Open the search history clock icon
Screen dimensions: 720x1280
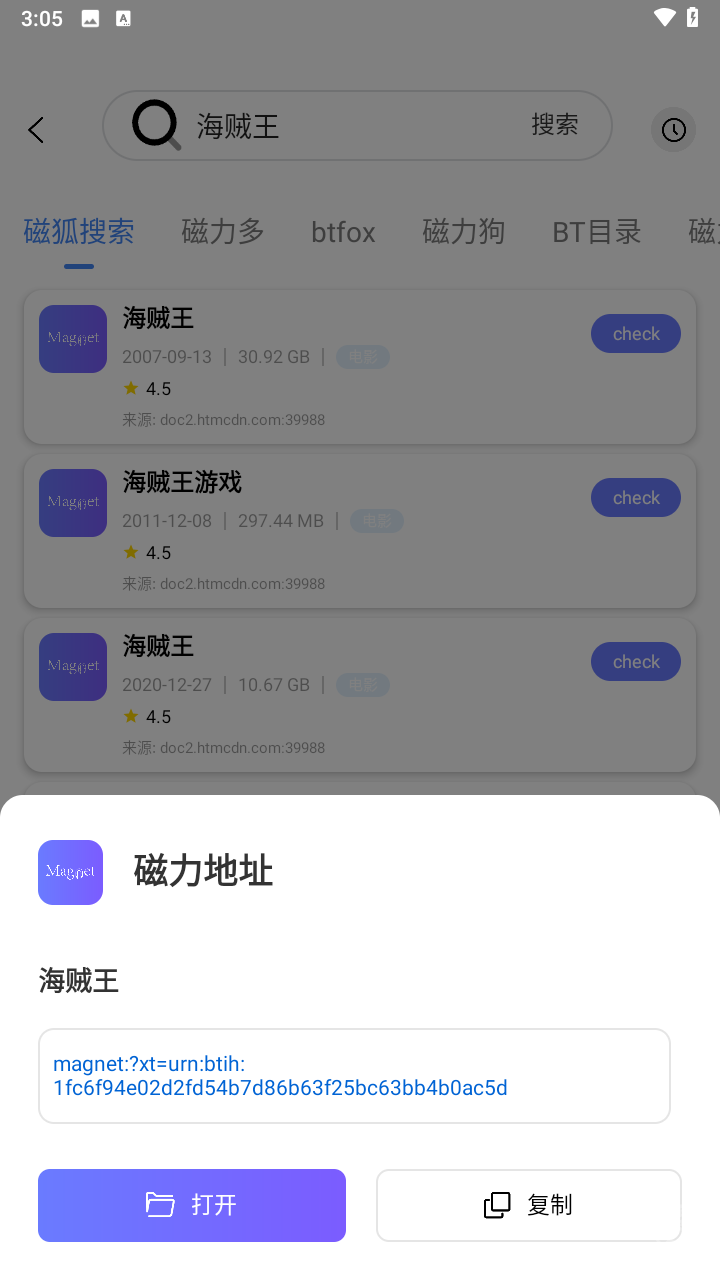(673, 129)
